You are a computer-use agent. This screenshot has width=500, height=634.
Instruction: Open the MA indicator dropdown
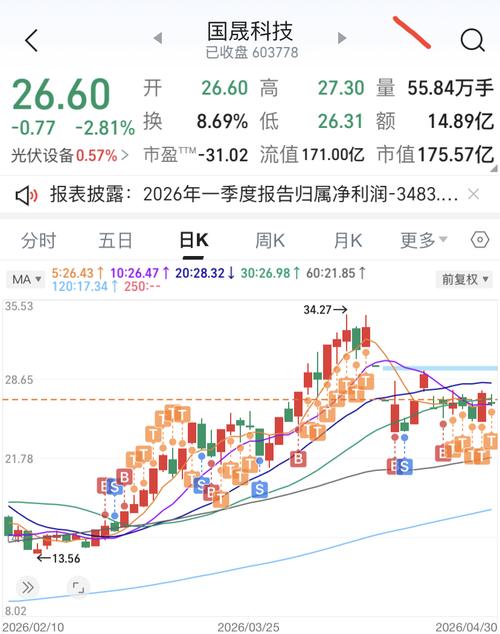(26, 279)
